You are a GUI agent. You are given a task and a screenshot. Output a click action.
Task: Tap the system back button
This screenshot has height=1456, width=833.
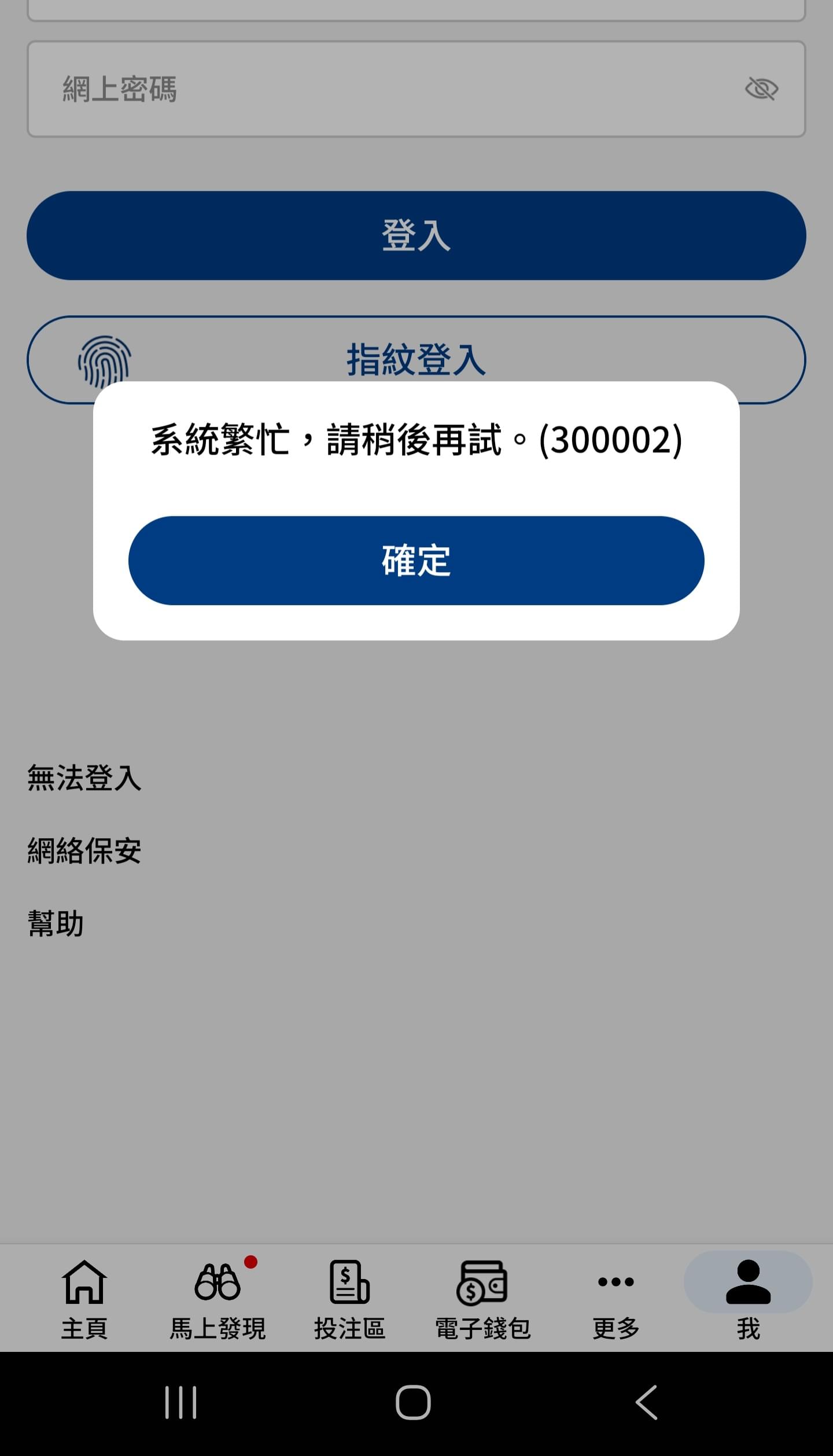click(x=647, y=1402)
